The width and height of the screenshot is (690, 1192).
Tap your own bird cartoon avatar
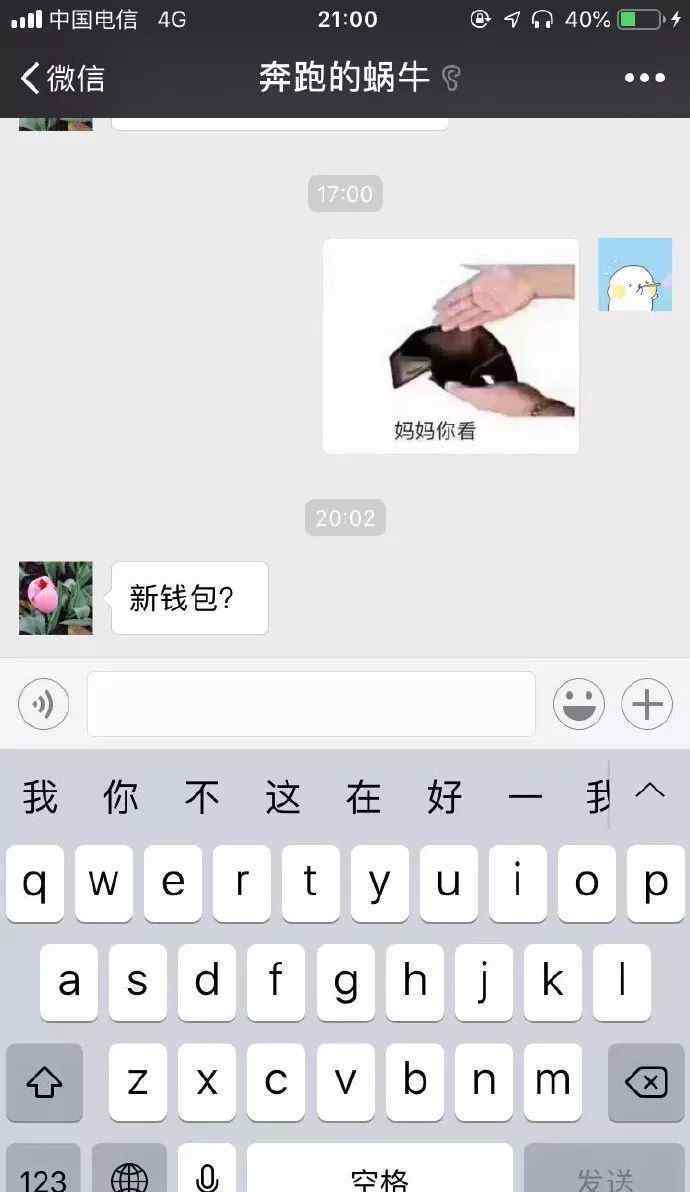click(635, 274)
